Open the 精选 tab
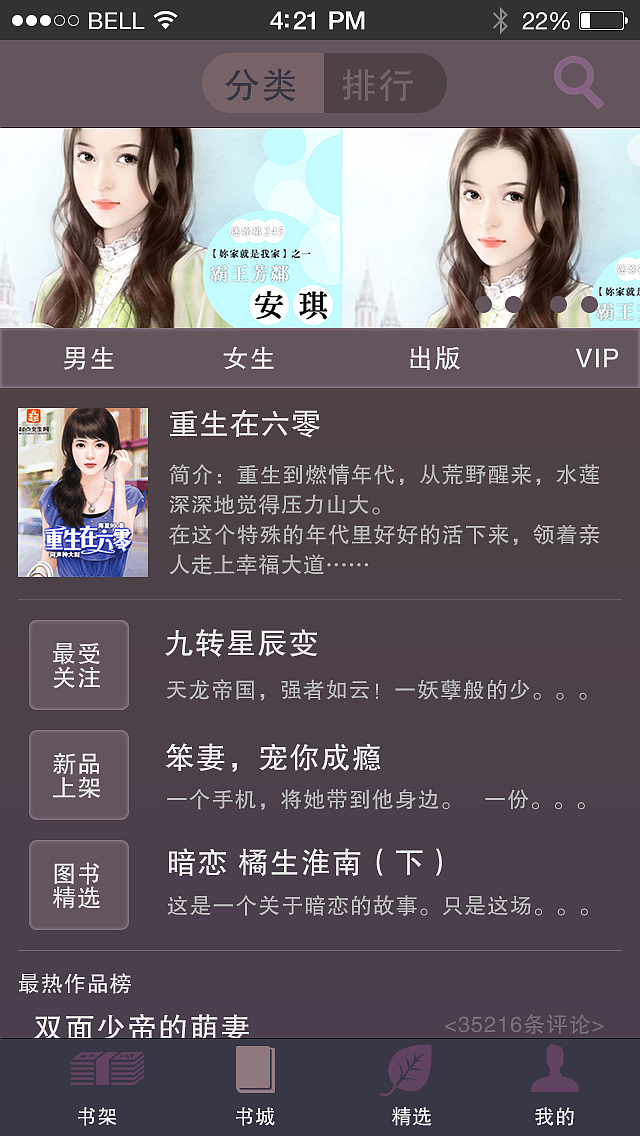 point(411,1088)
